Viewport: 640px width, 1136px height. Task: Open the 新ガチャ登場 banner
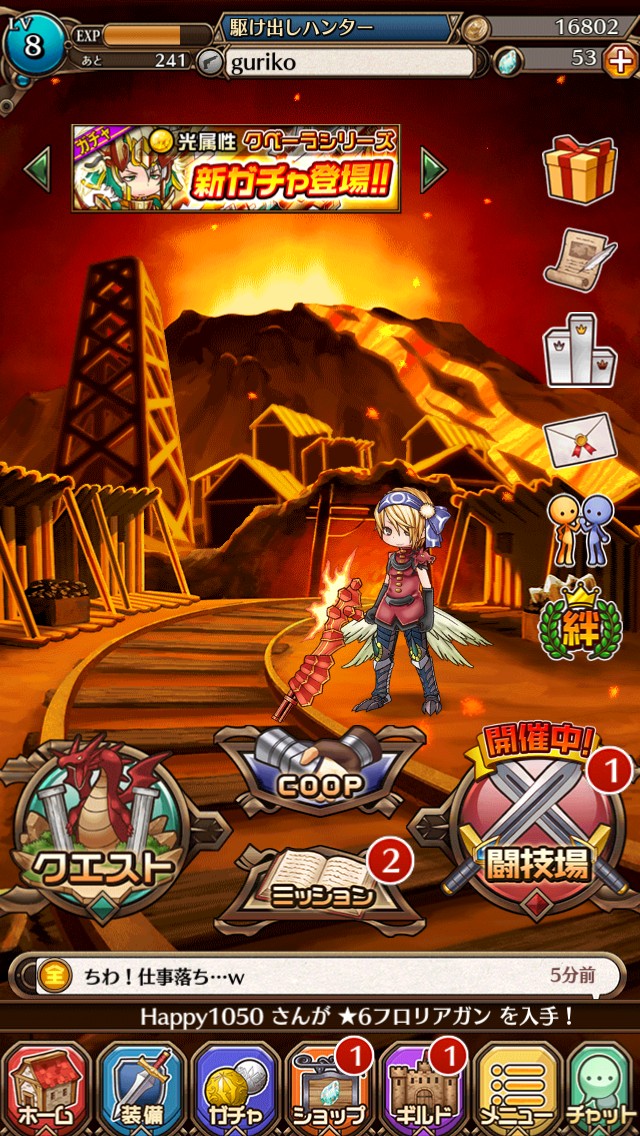(x=236, y=168)
